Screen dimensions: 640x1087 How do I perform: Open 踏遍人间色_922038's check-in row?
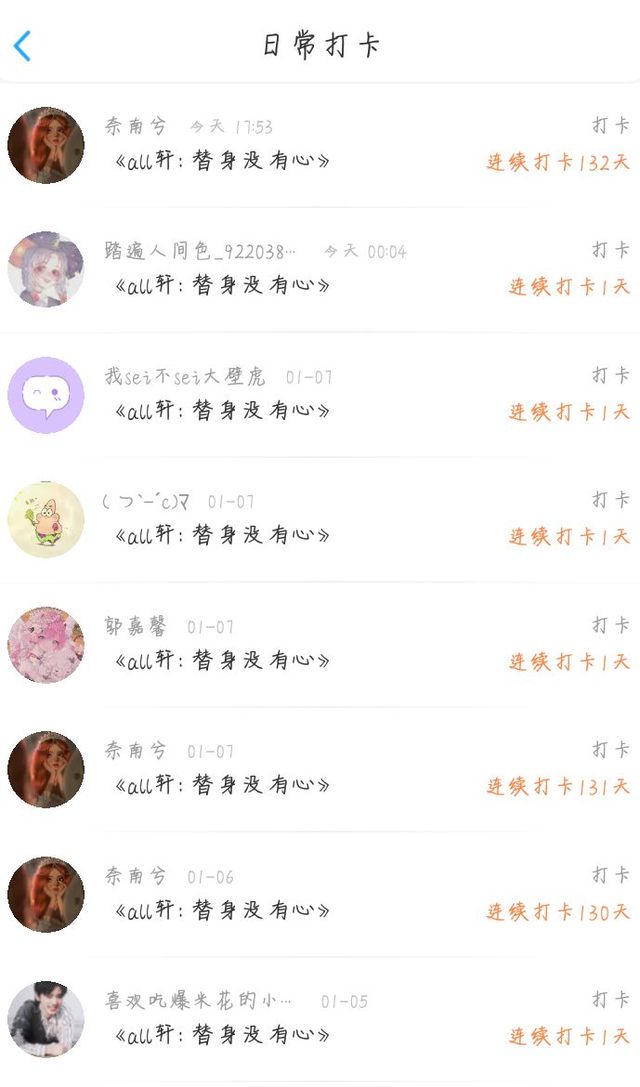pyautogui.click(x=320, y=270)
